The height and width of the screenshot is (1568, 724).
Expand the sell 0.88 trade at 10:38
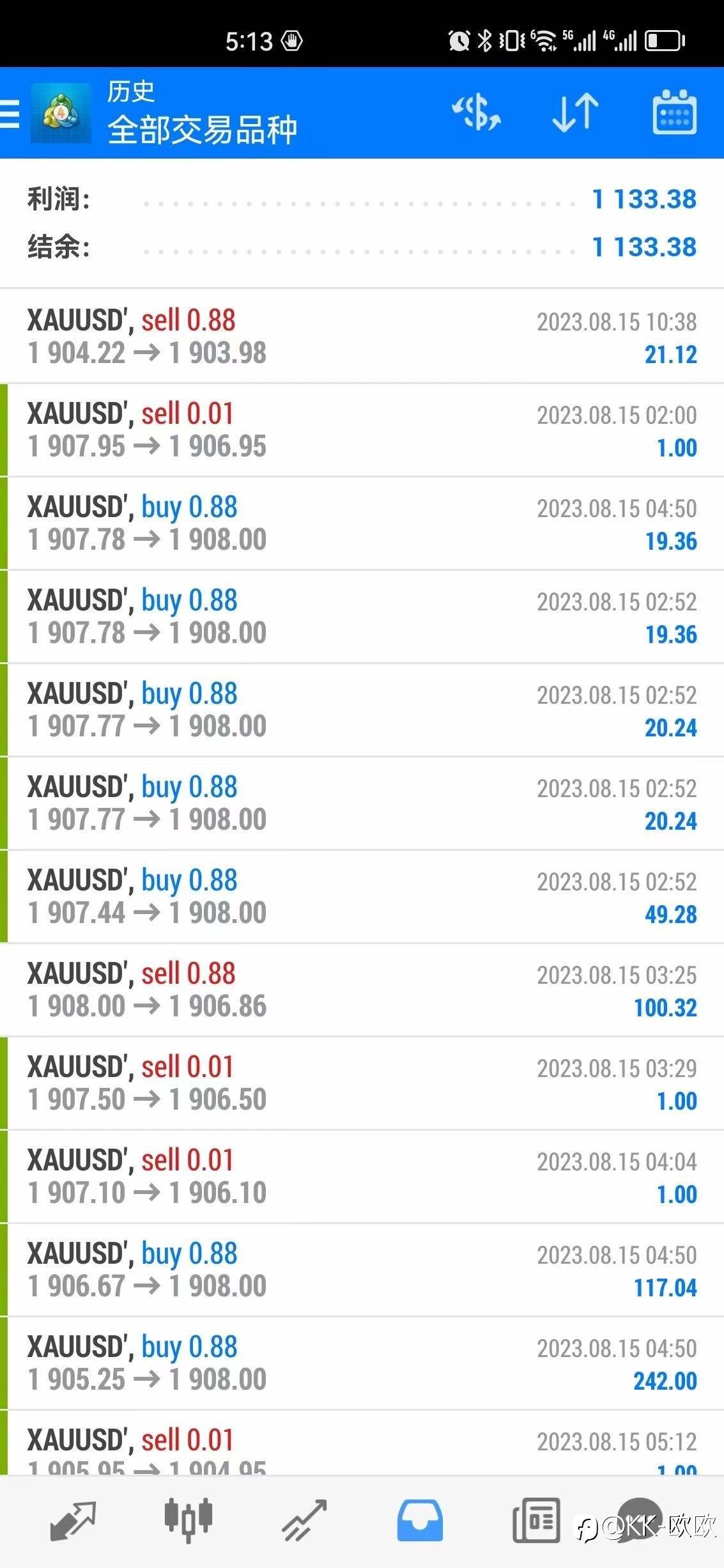click(362, 337)
